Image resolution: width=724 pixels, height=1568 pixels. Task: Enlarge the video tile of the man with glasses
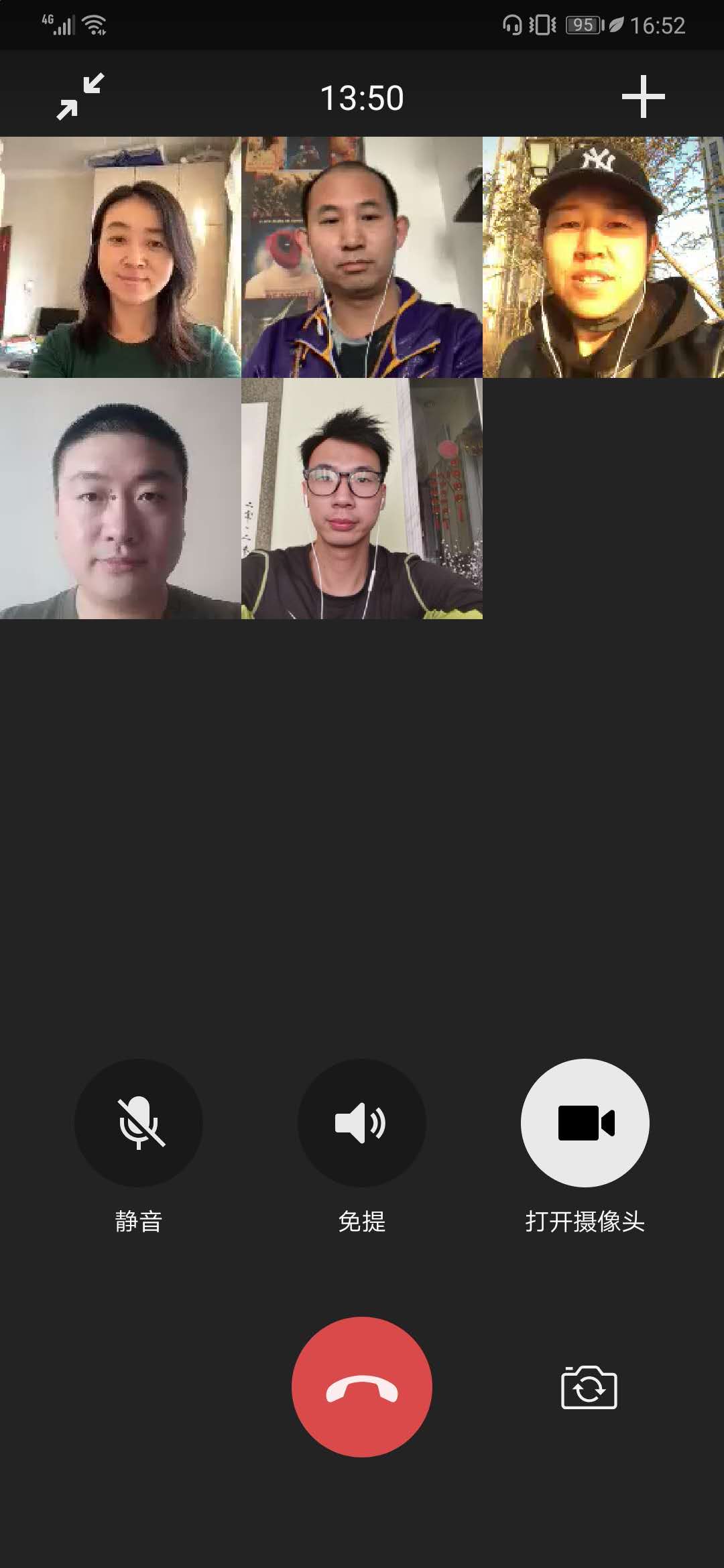pyautogui.click(x=362, y=499)
